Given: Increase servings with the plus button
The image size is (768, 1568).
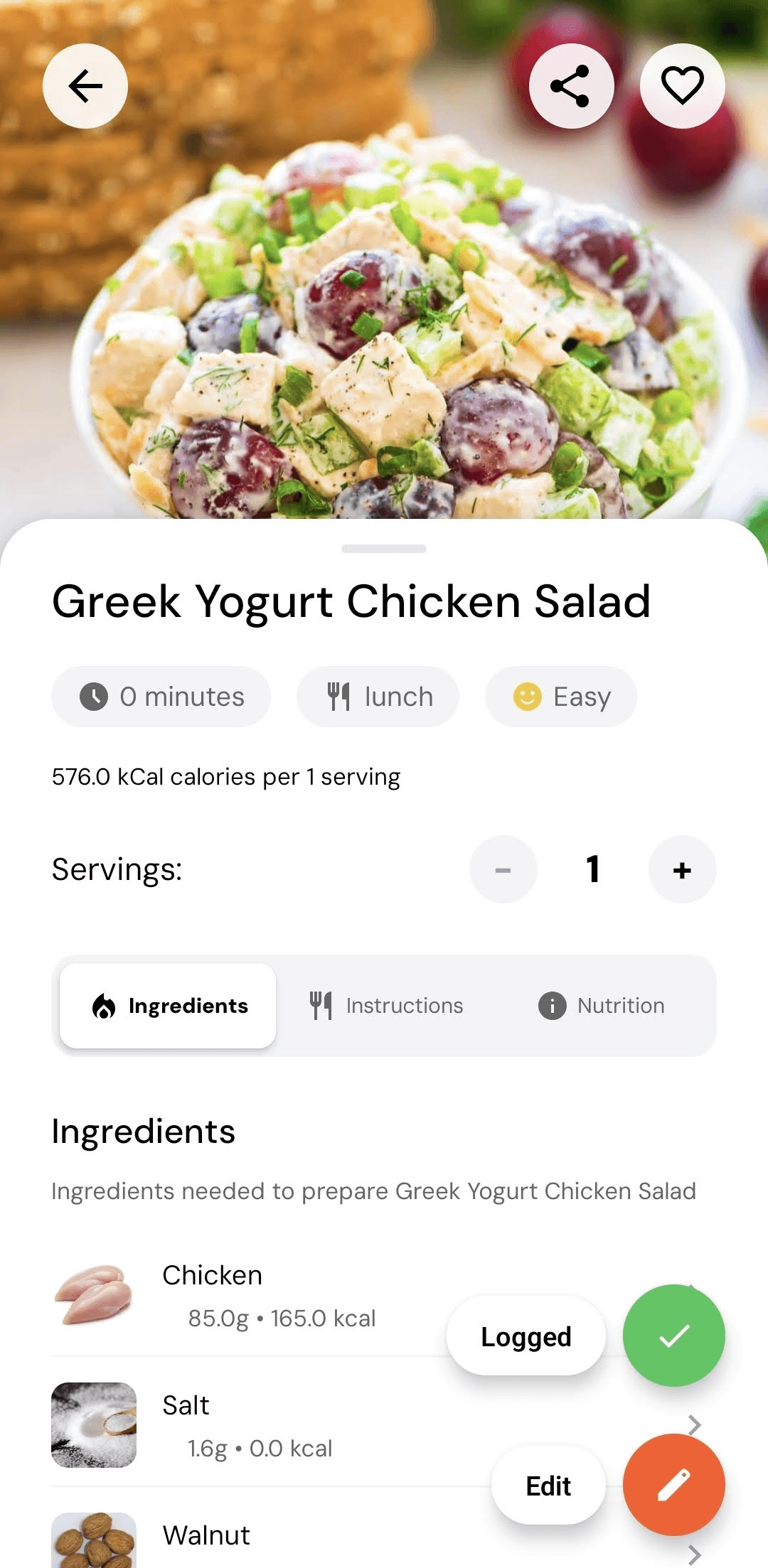Looking at the screenshot, I should click(681, 869).
